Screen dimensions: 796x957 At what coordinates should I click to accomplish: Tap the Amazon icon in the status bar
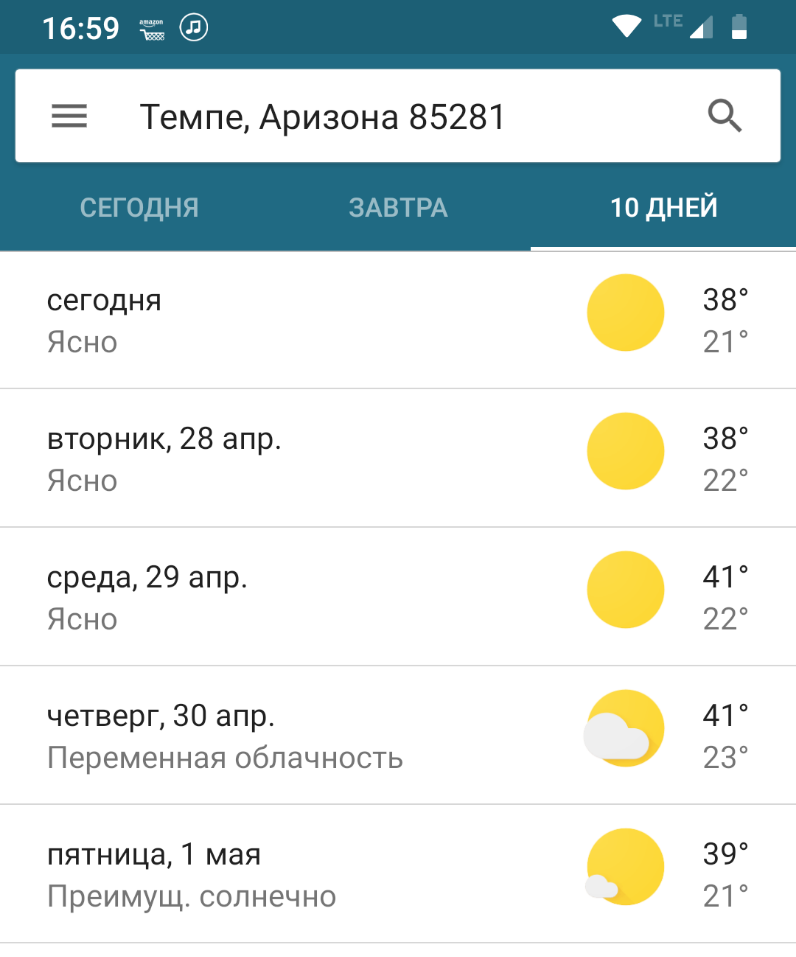click(x=150, y=27)
